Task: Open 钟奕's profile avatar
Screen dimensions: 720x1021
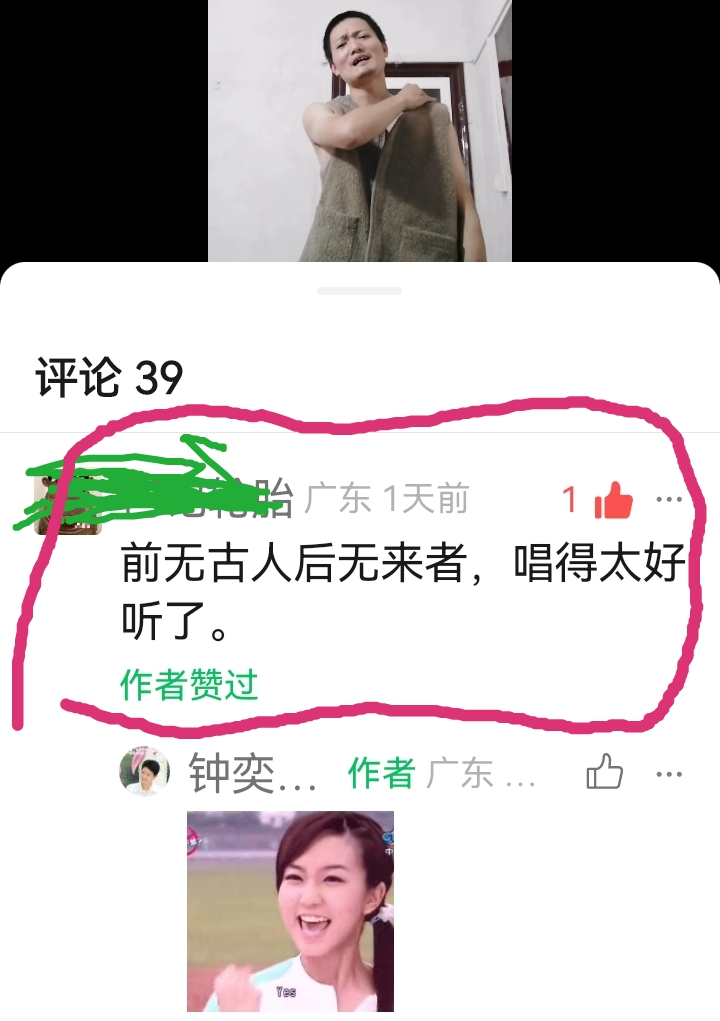Action: tap(145, 772)
